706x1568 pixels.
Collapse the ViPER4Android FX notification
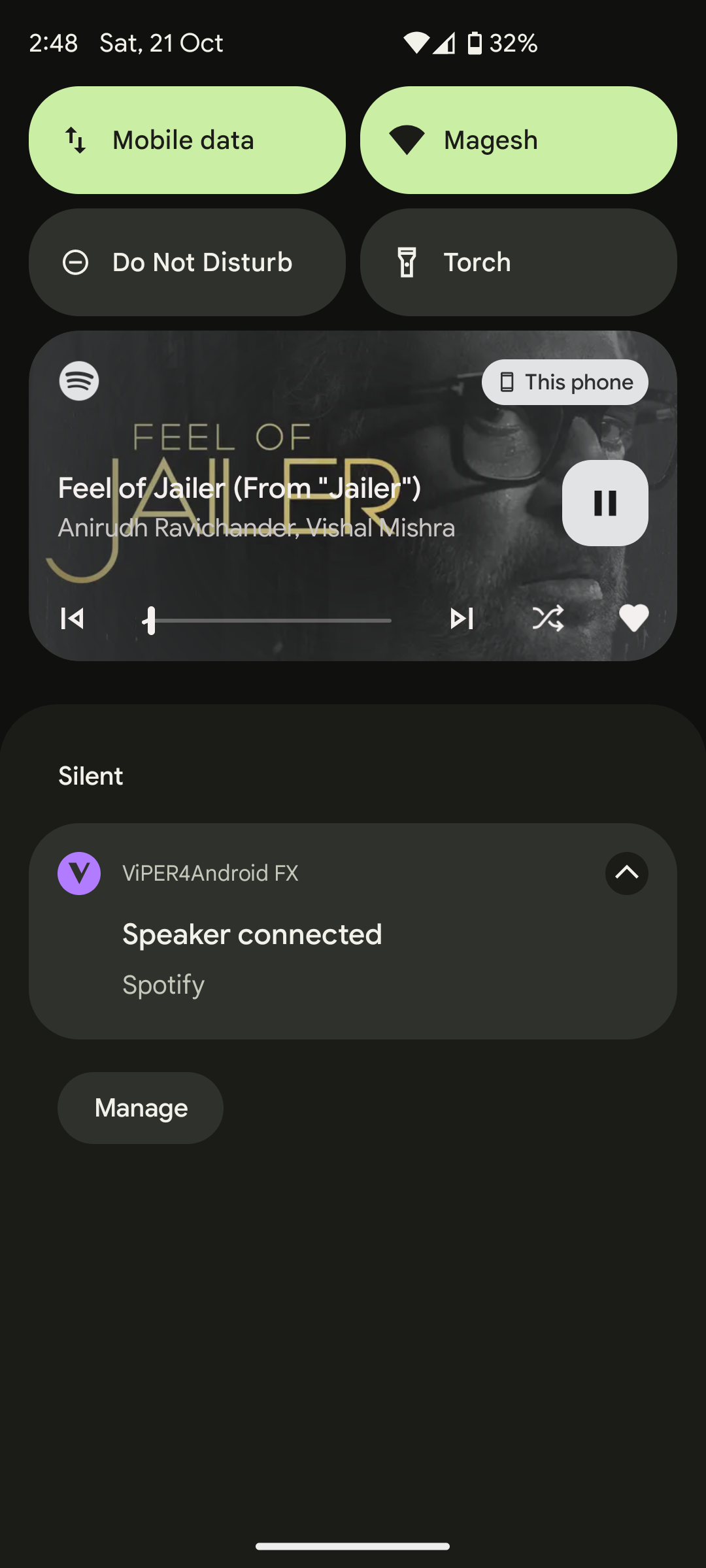click(626, 873)
